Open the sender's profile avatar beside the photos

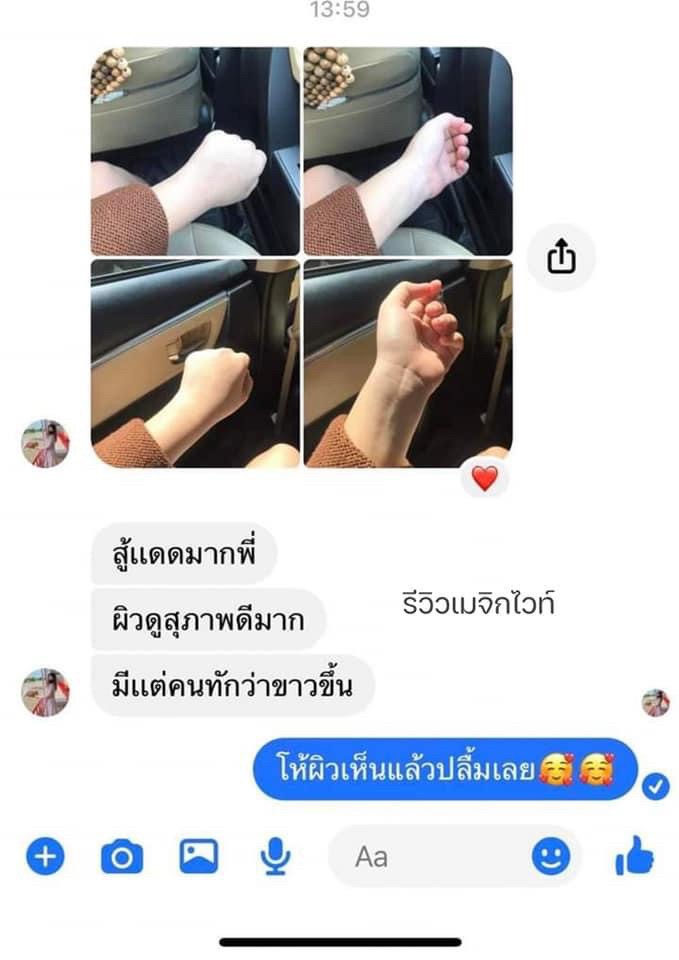click(46, 443)
